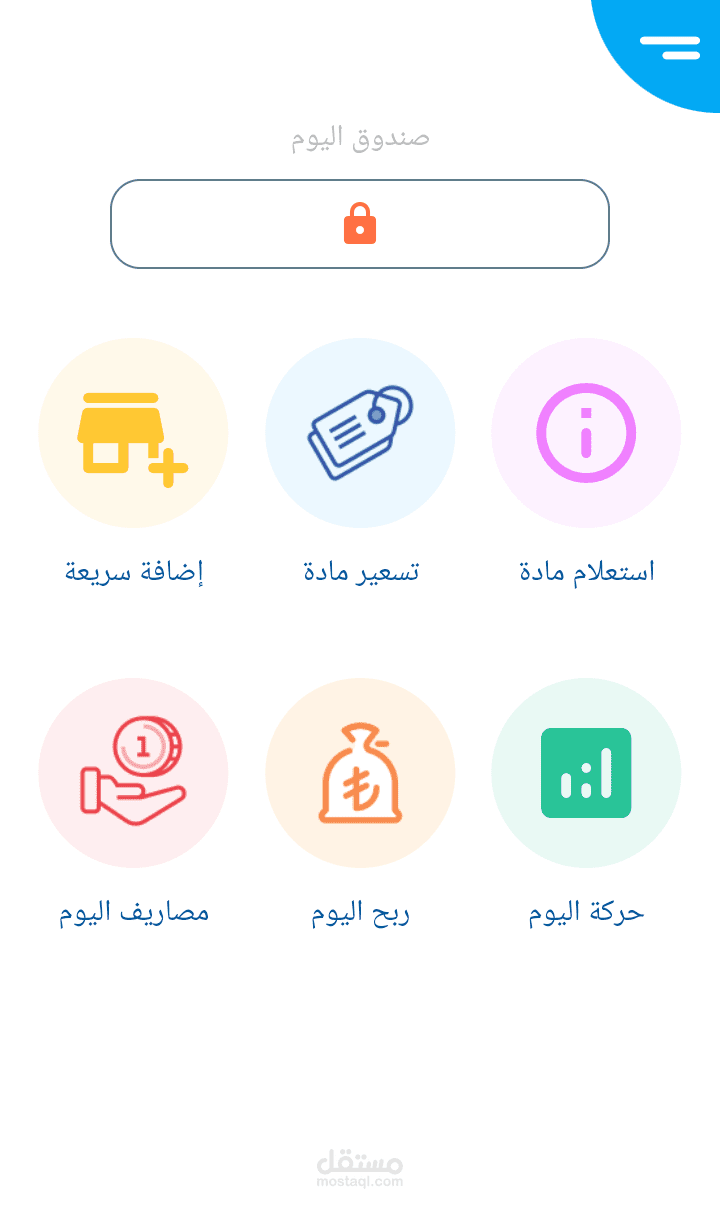Click the إضافة سريعة label
720x1213 pixels.
pyautogui.click(x=133, y=570)
